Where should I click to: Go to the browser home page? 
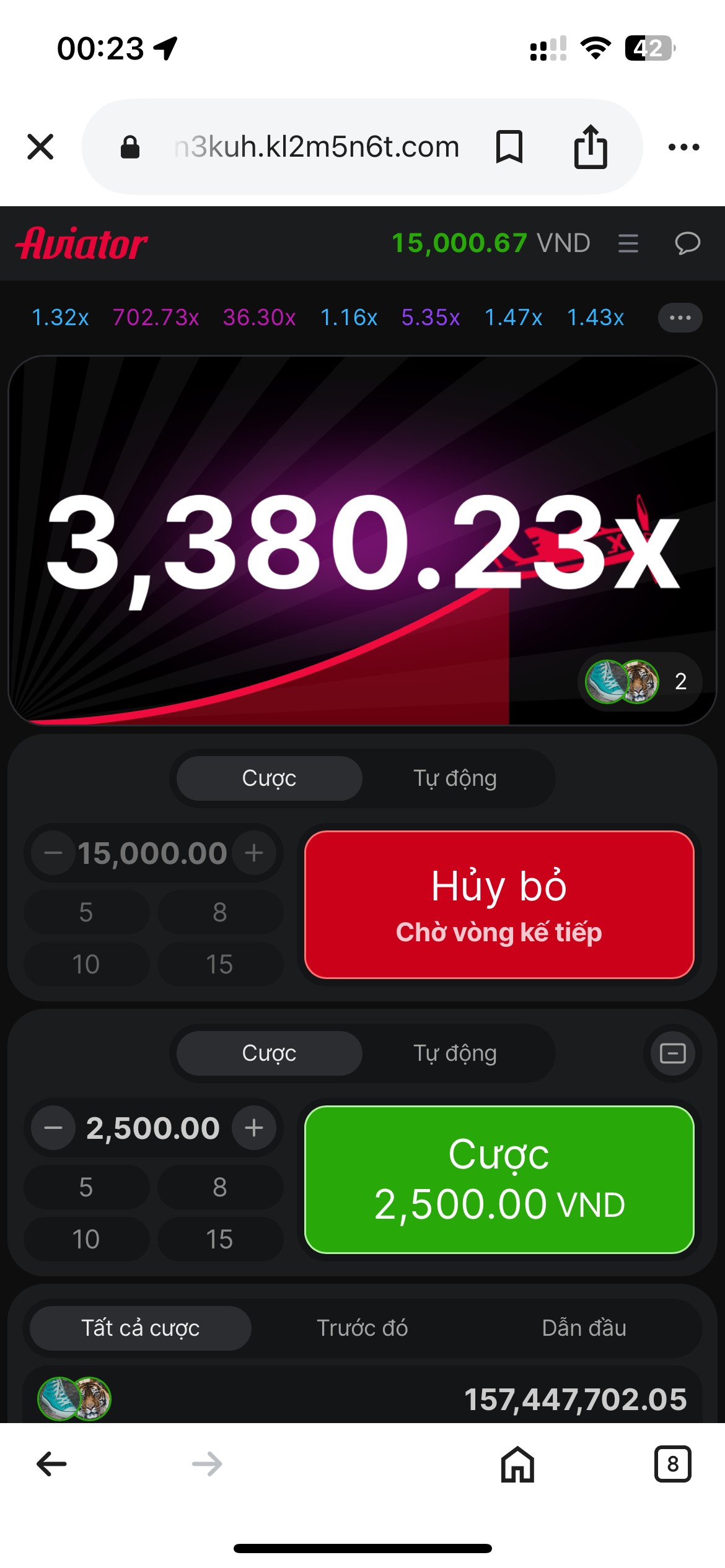[x=517, y=1464]
